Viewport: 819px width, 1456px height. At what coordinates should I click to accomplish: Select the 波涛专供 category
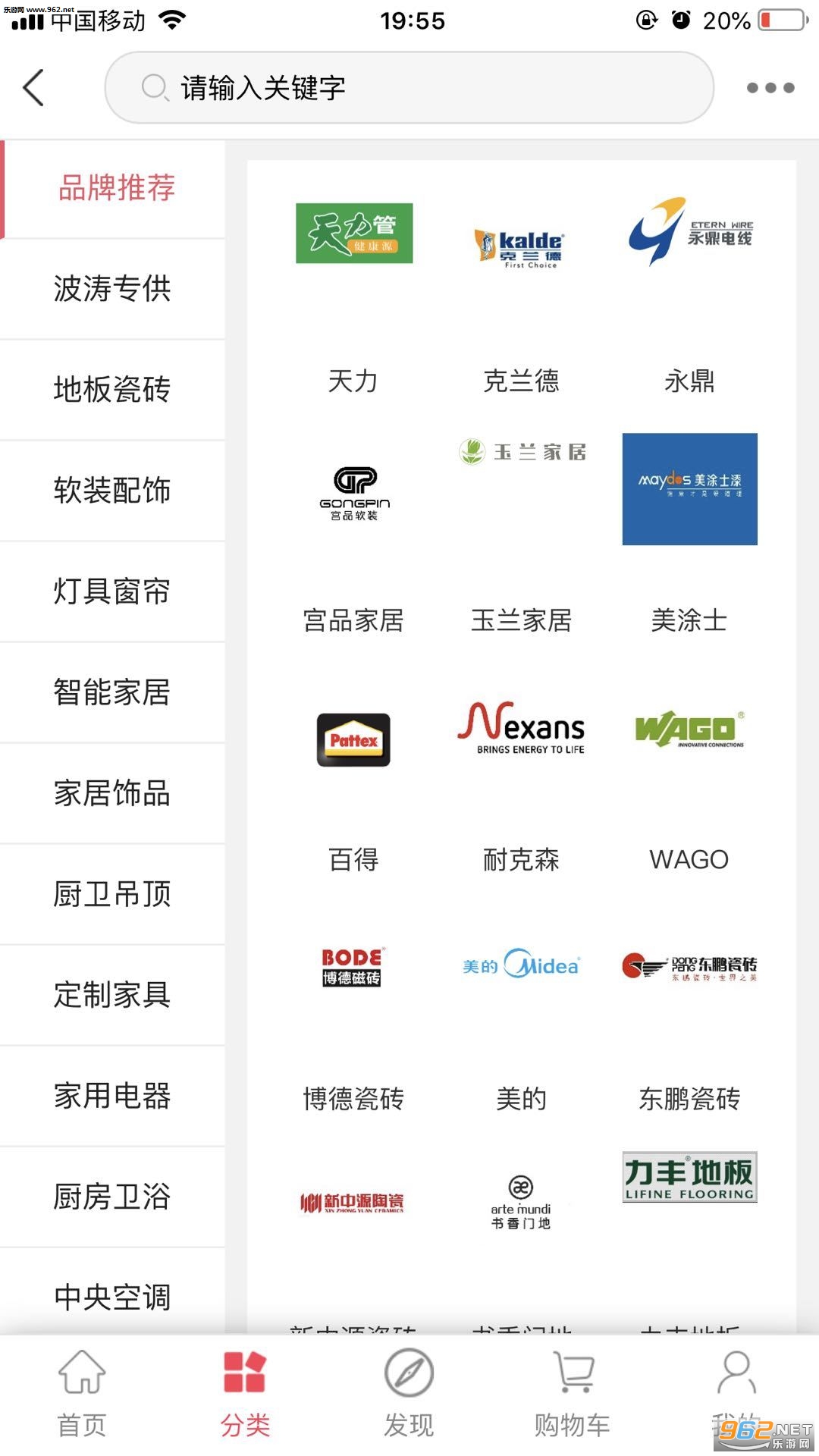[112, 289]
